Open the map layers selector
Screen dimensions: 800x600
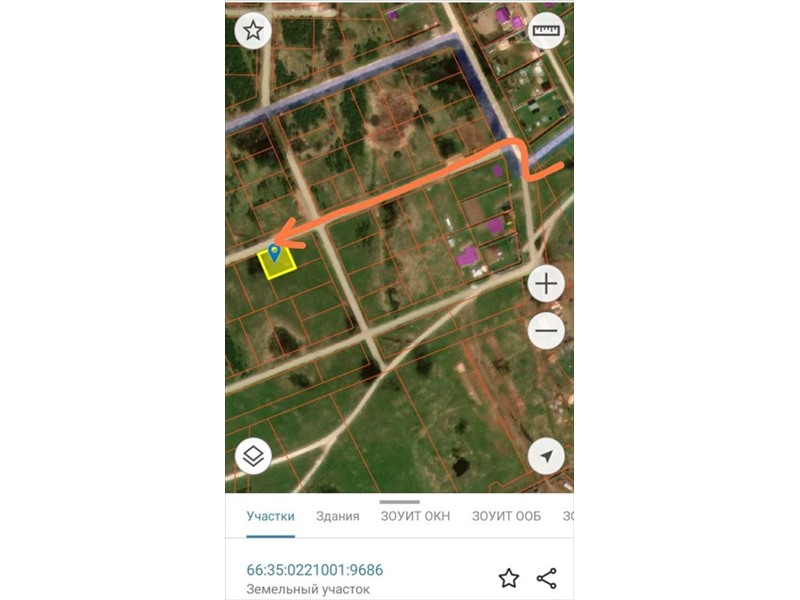click(254, 457)
